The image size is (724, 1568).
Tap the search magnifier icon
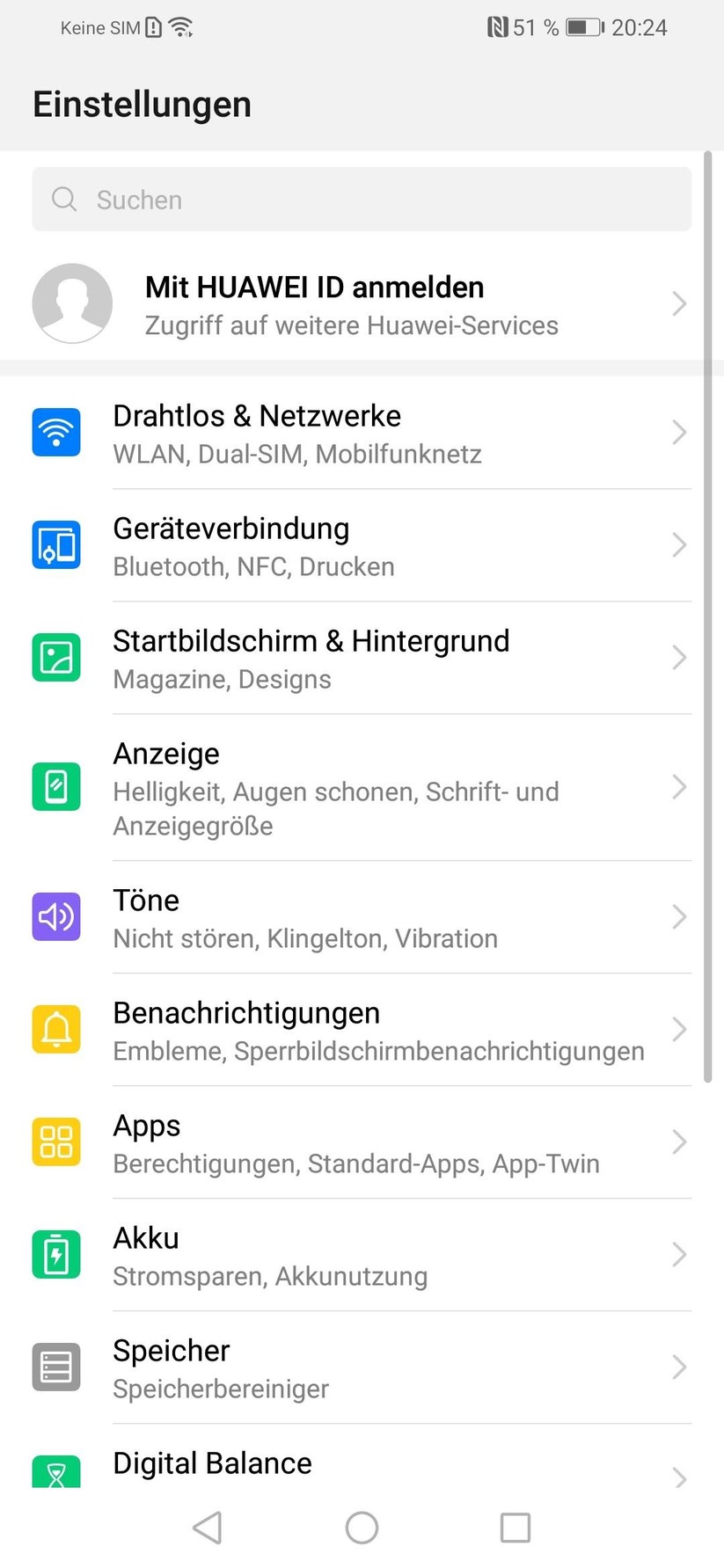63,199
